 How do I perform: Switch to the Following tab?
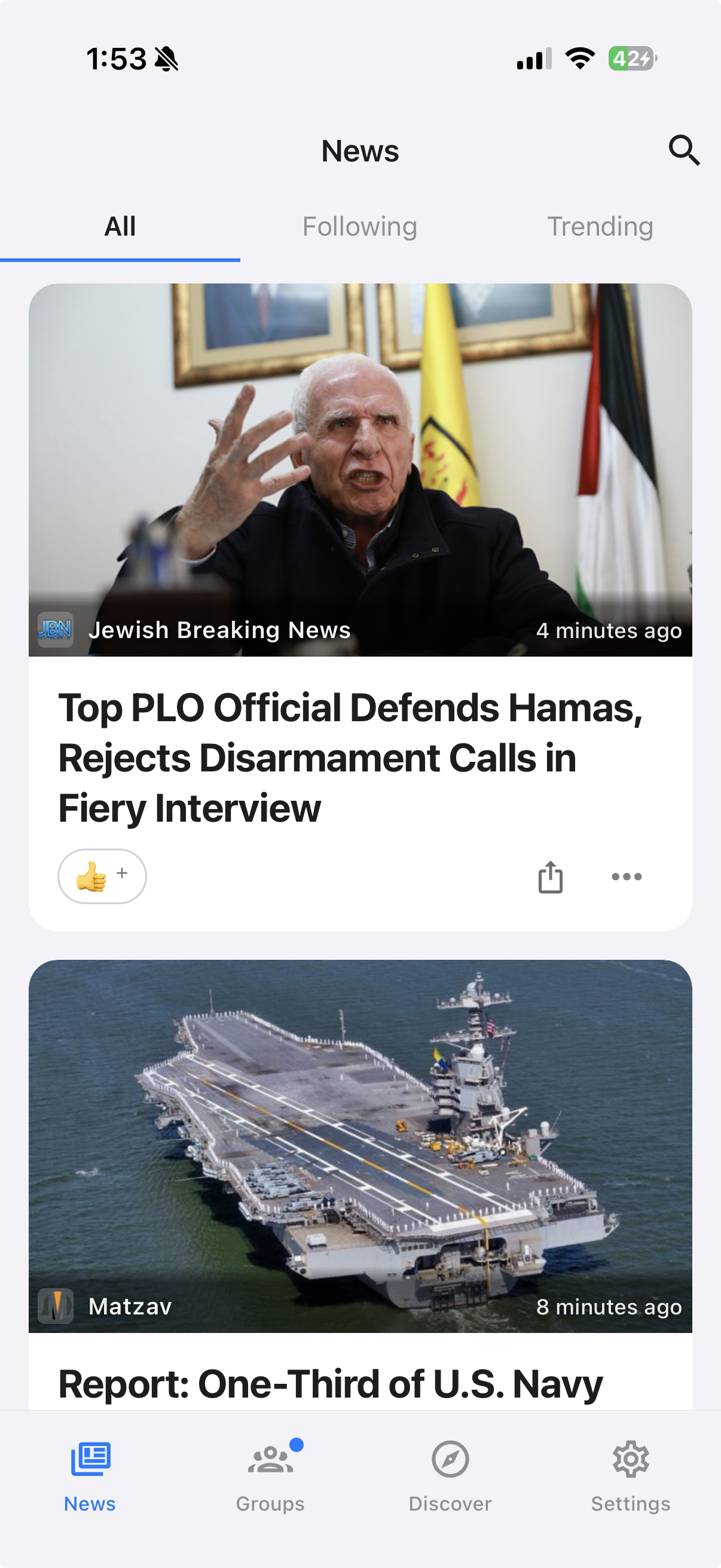pos(359,227)
